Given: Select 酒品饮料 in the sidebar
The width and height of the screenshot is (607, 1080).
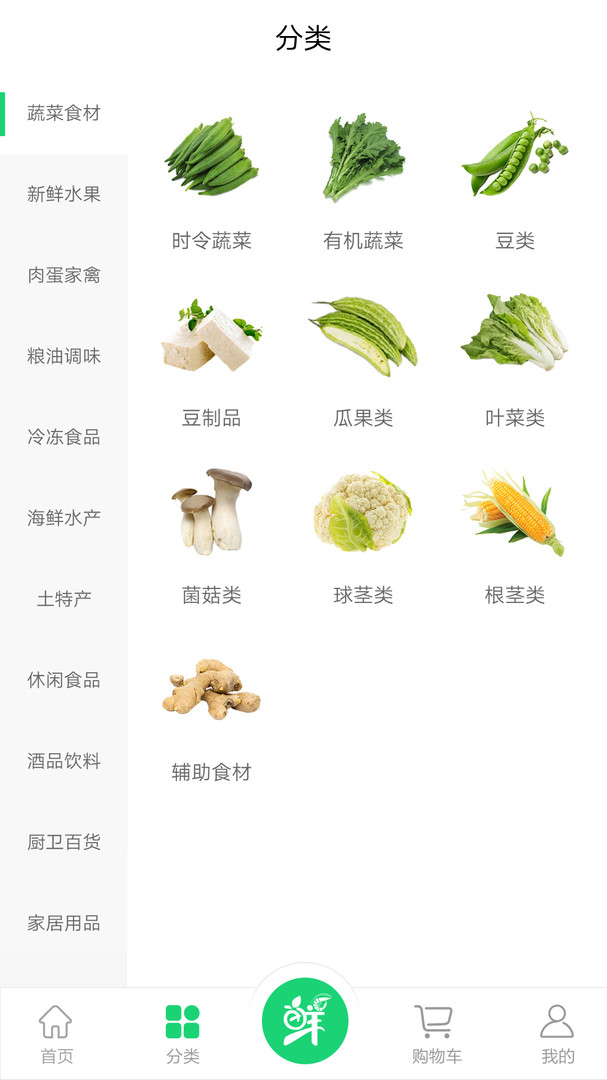Looking at the screenshot, I should (64, 761).
